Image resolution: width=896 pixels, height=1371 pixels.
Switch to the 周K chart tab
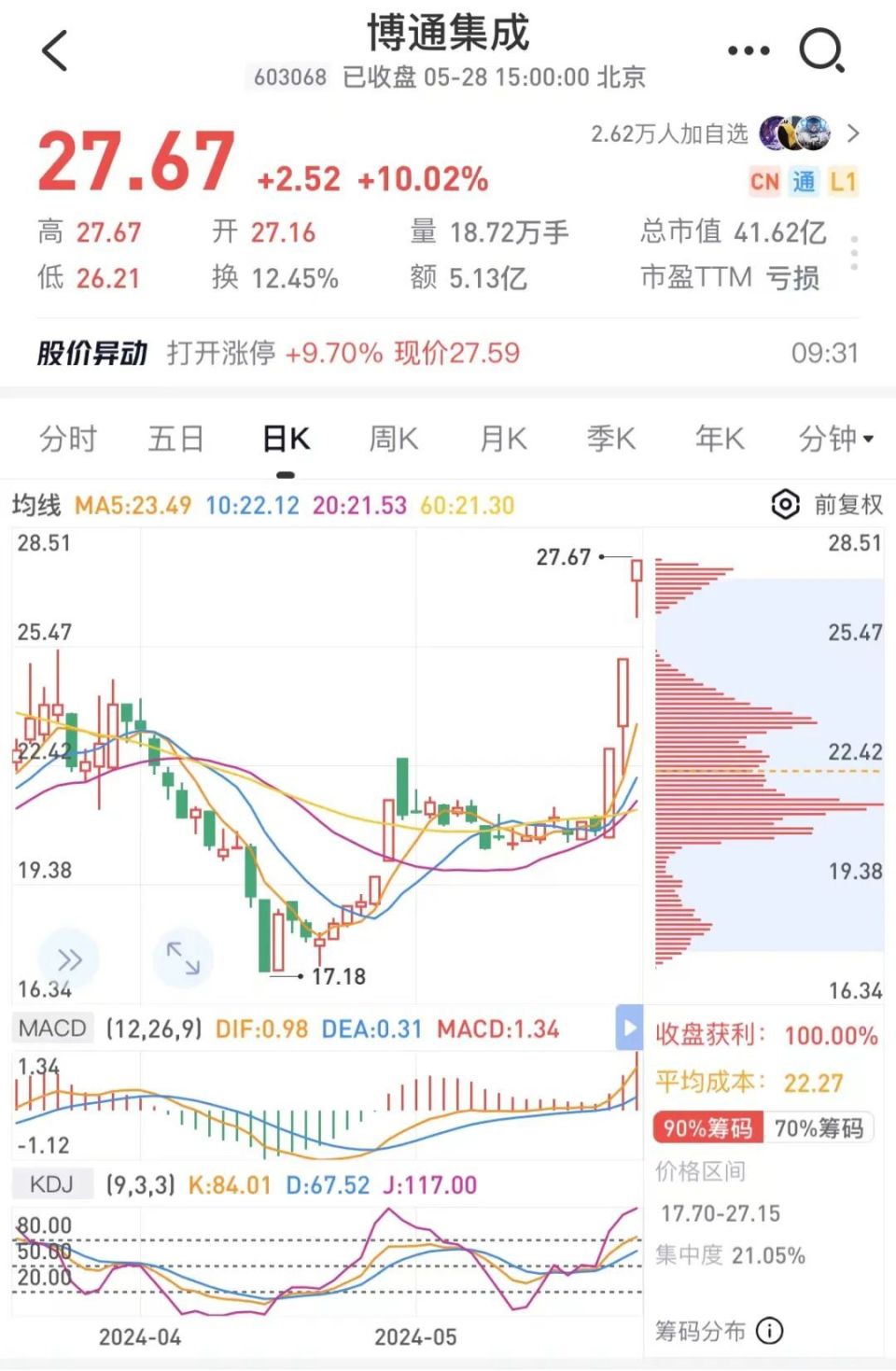pyautogui.click(x=393, y=438)
